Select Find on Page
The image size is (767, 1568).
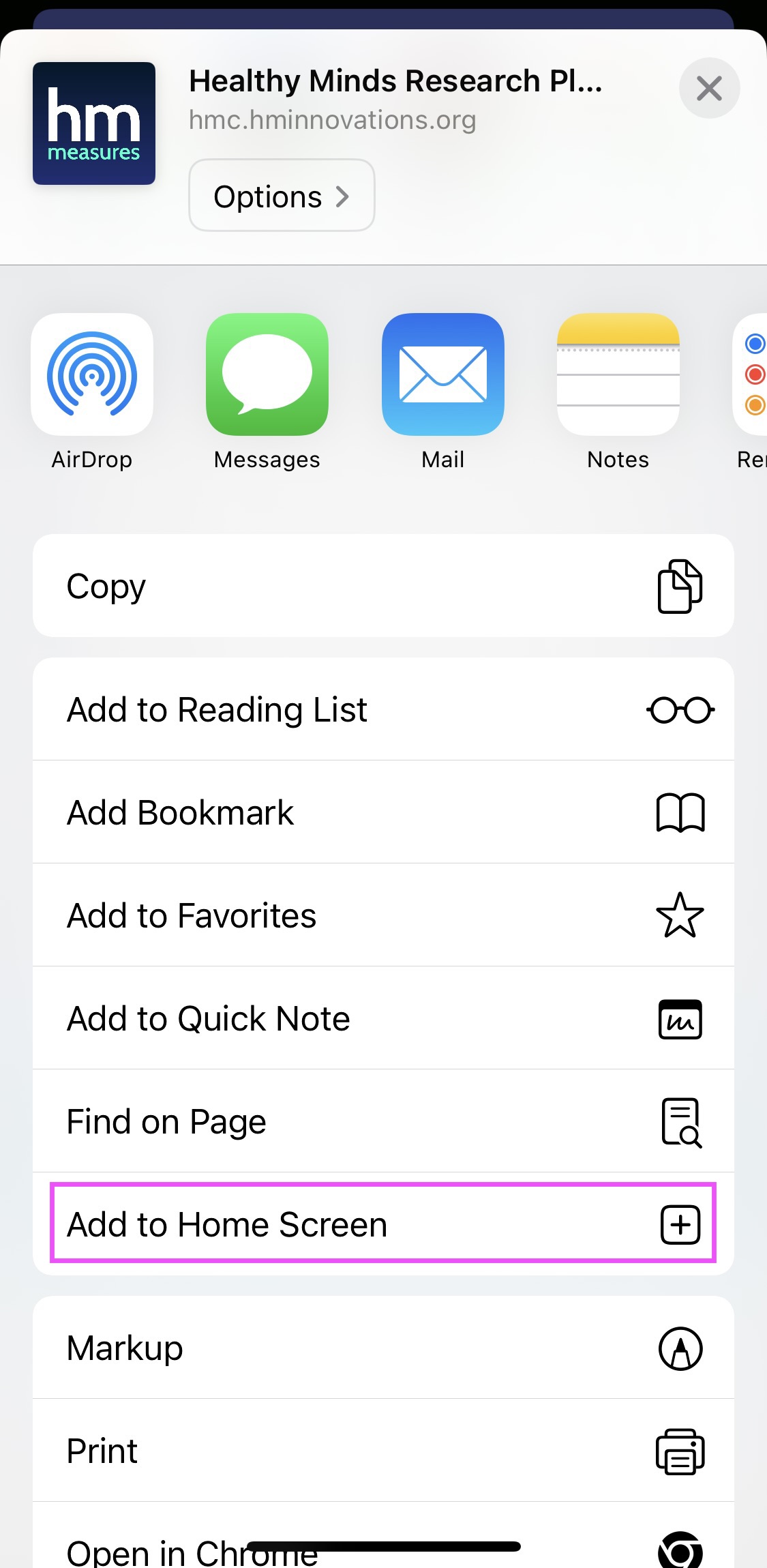(383, 1121)
